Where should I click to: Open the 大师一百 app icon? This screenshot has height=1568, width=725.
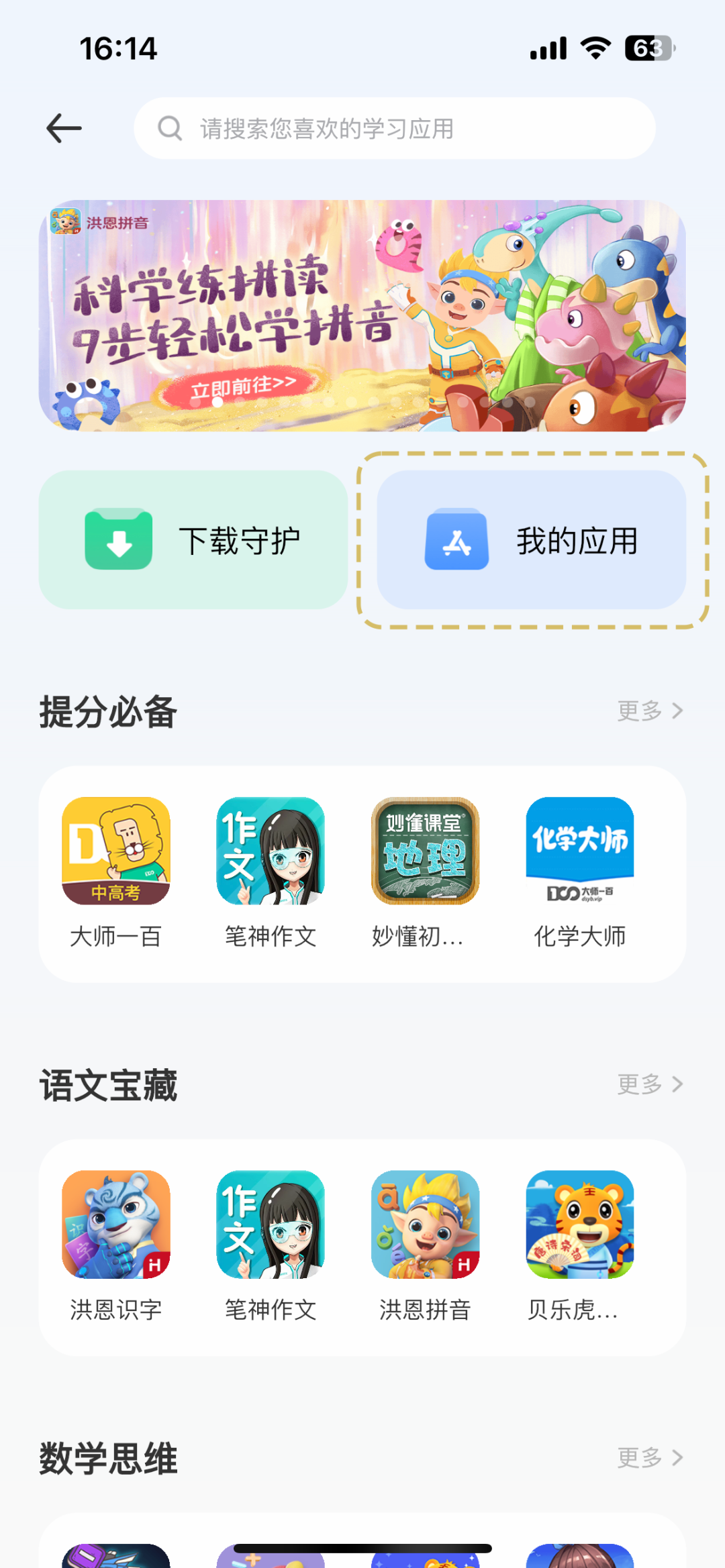pos(115,851)
